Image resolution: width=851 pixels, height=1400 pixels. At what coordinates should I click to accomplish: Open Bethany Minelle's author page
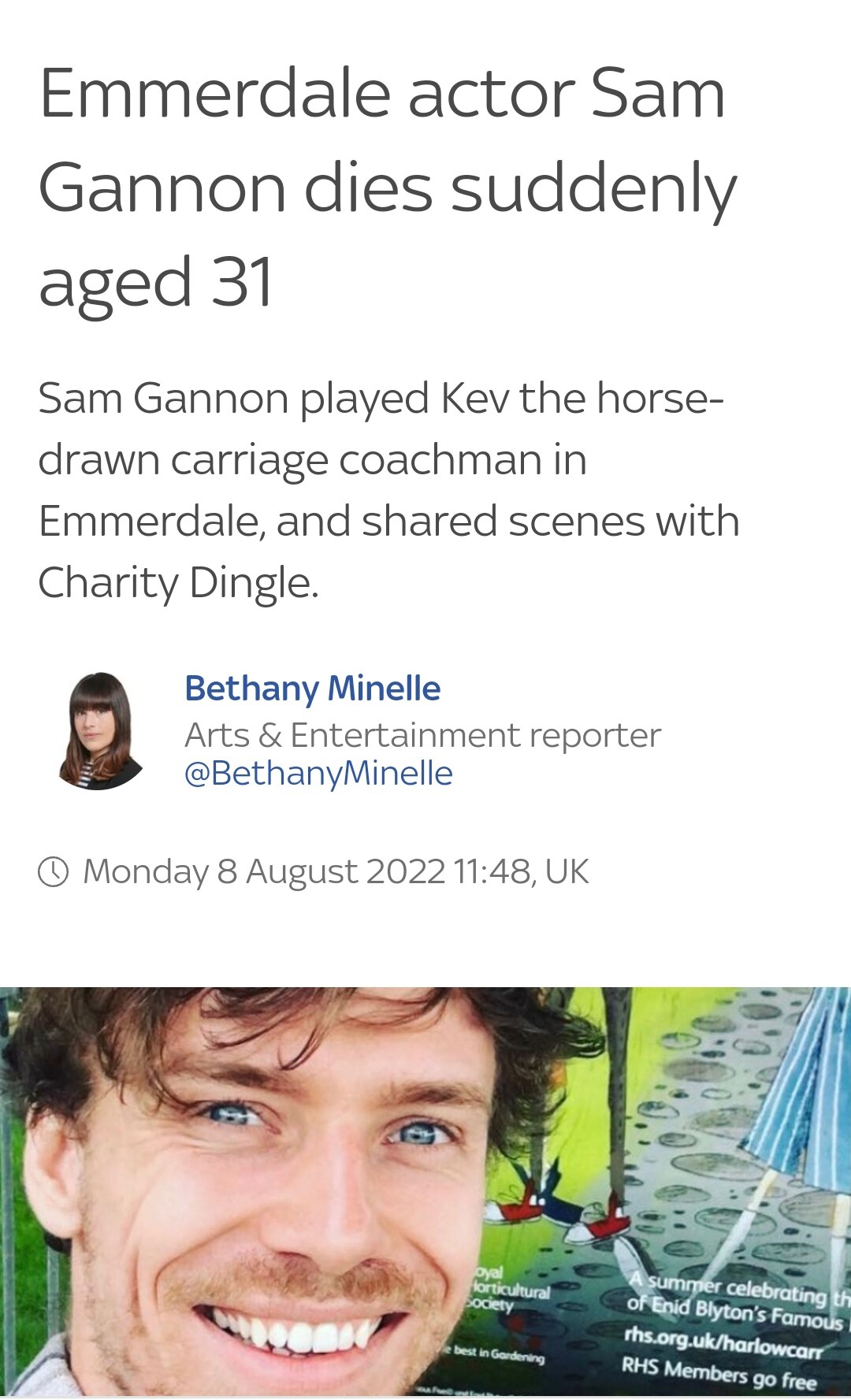tap(312, 689)
